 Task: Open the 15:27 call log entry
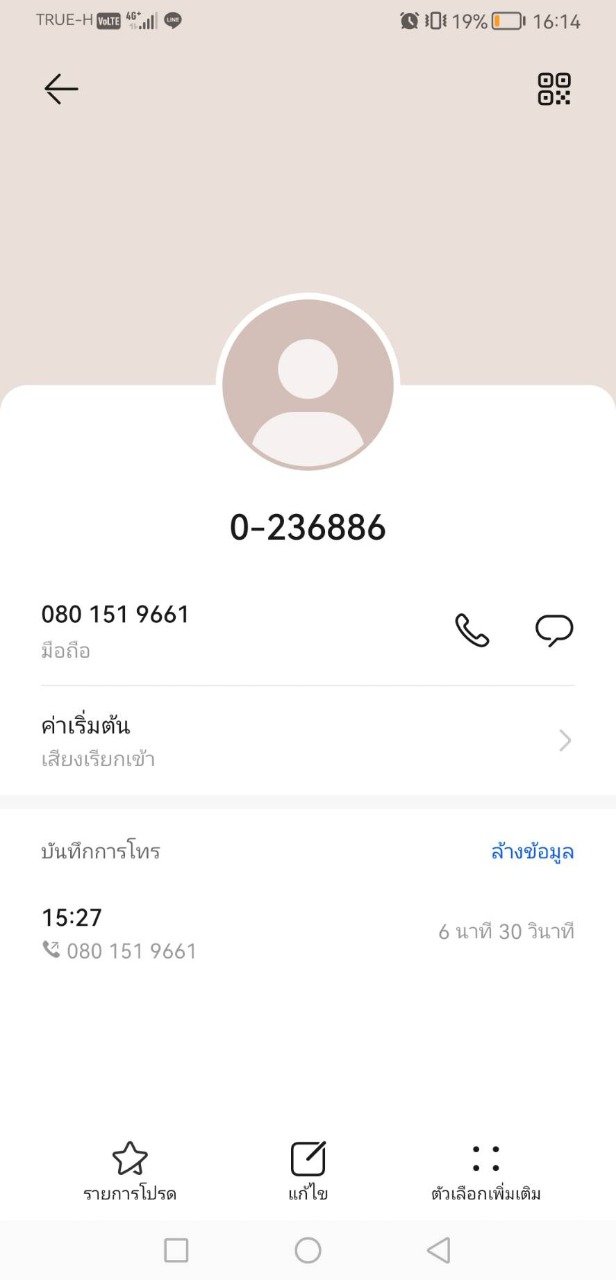pyautogui.click(x=308, y=933)
